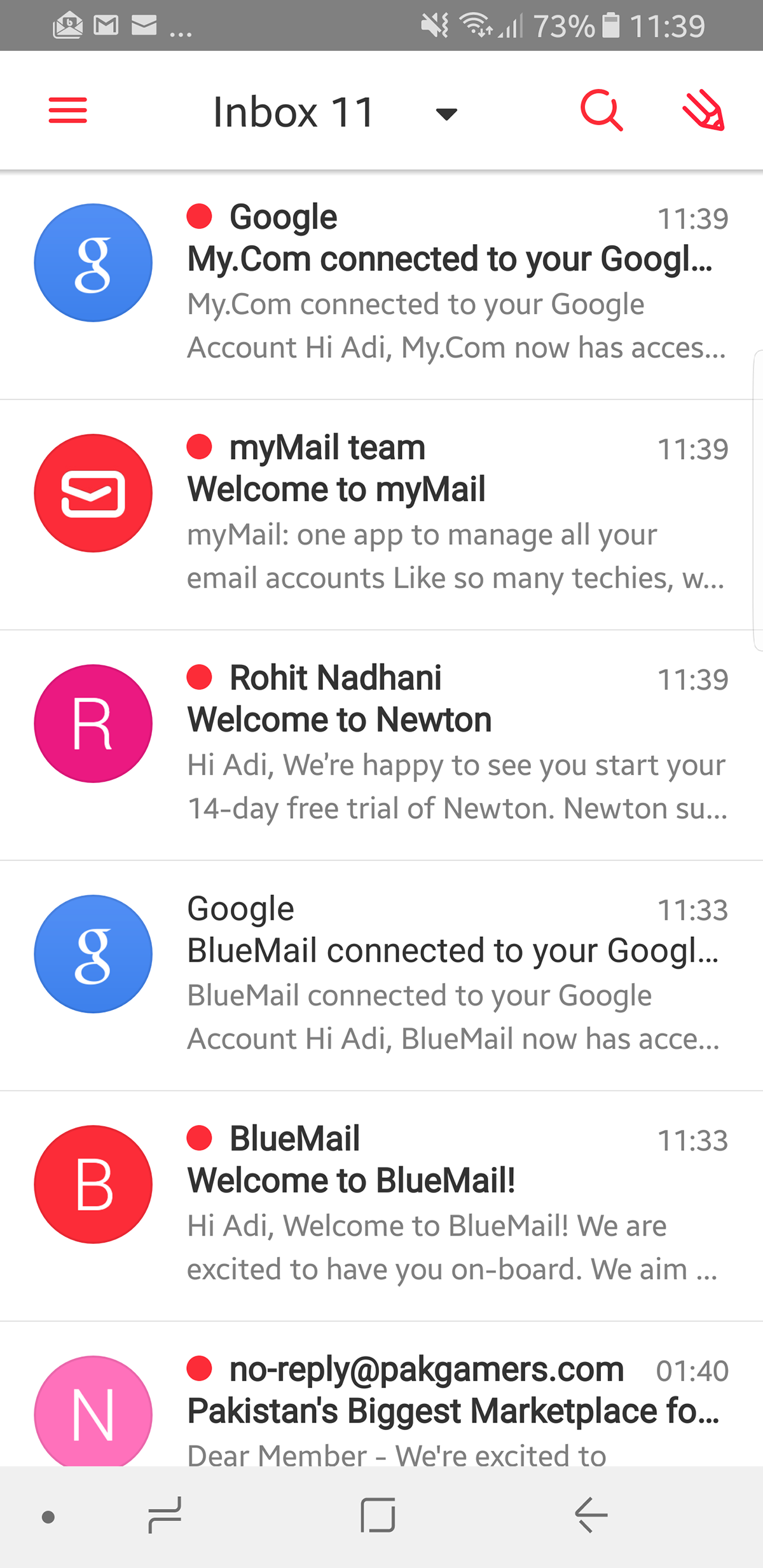This screenshot has width=763, height=1568.
Task: Select the Rohit Nadhani avatar circle
Action: click(x=93, y=723)
